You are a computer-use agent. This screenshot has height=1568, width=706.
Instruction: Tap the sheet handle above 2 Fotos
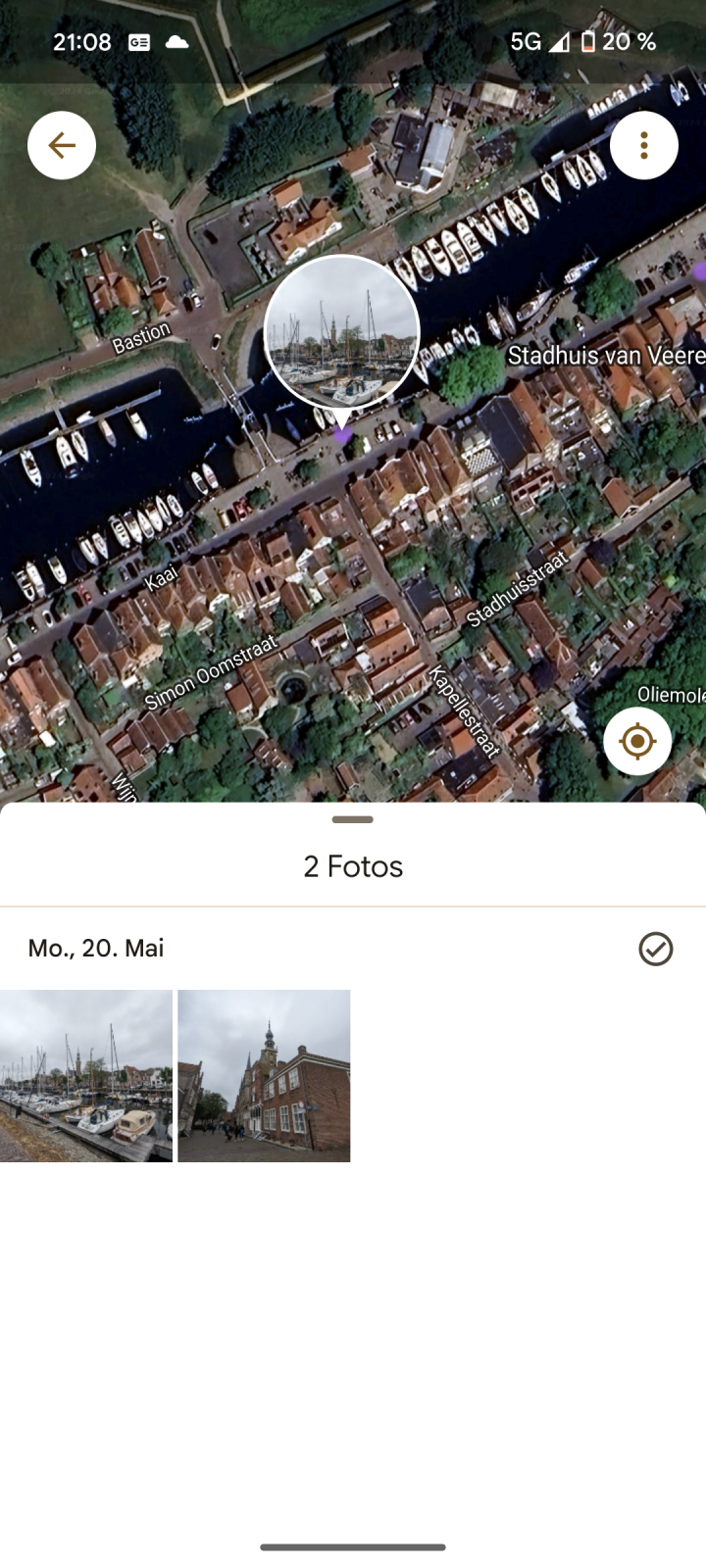point(353,819)
